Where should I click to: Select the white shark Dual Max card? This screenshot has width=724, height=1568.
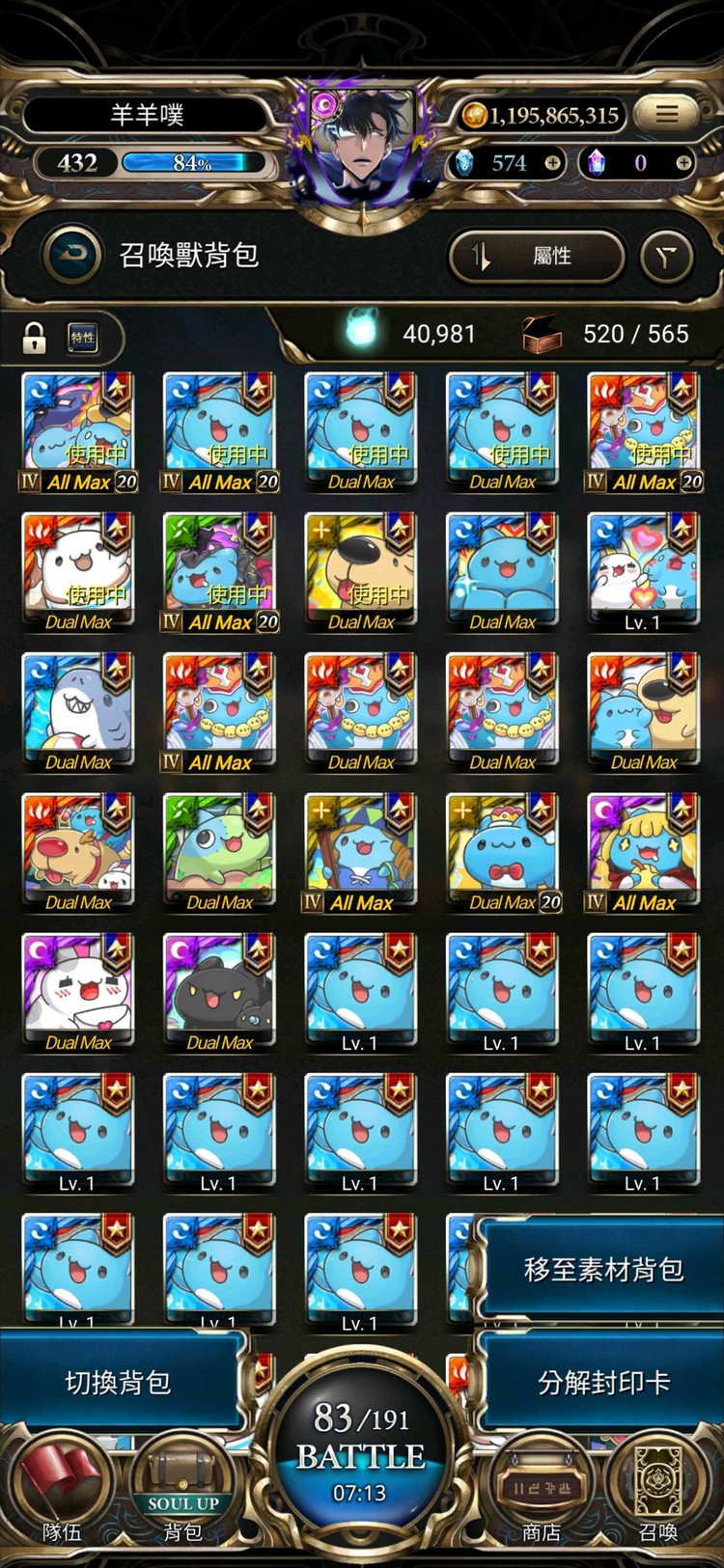click(x=78, y=709)
